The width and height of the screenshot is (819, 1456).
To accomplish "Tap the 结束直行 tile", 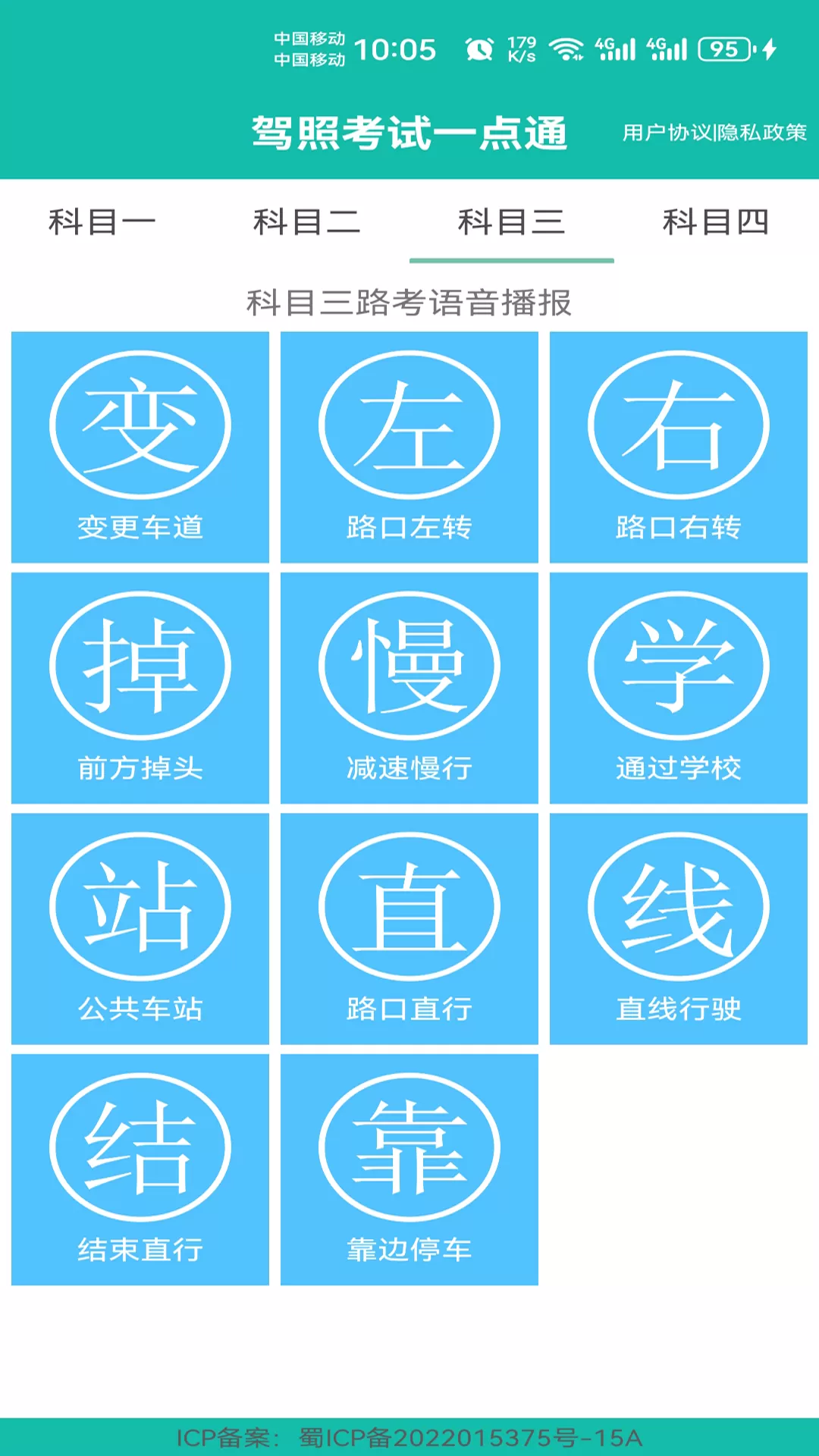I will coord(140,1169).
